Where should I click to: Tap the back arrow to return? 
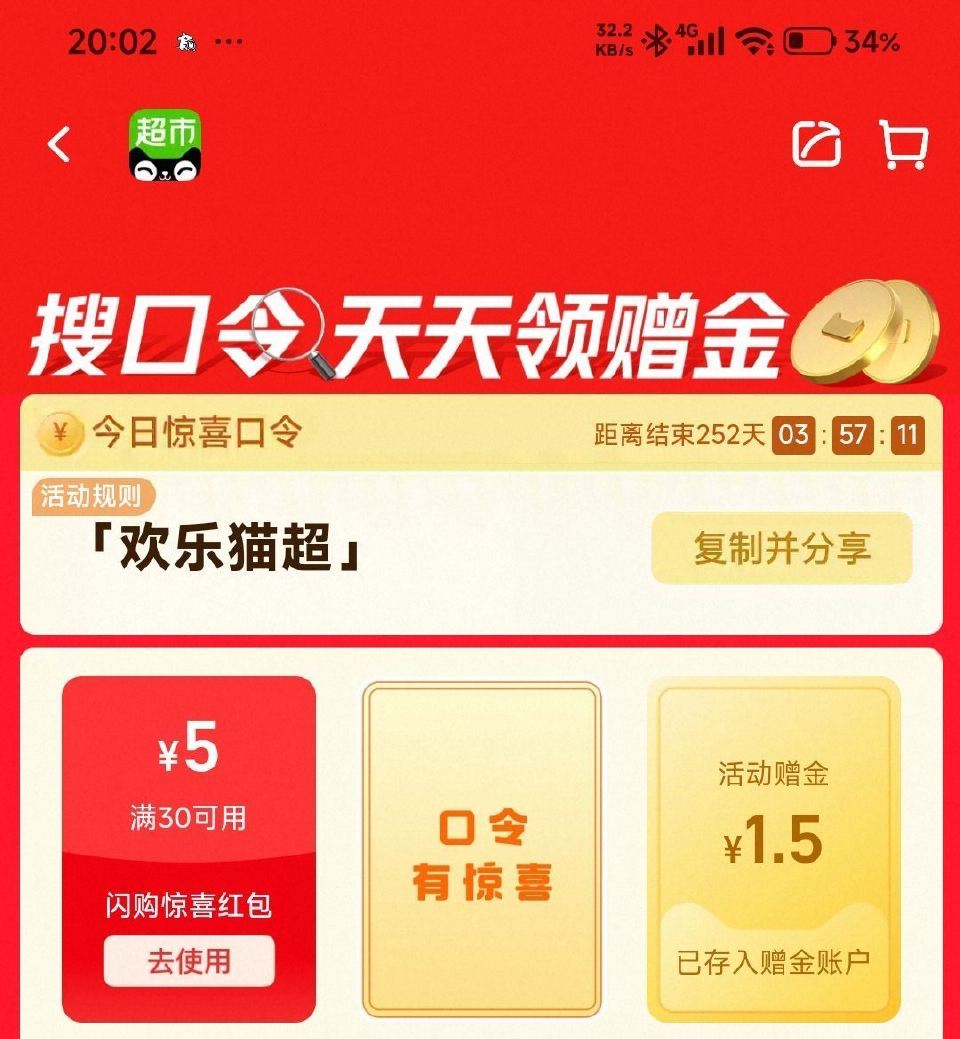57,145
